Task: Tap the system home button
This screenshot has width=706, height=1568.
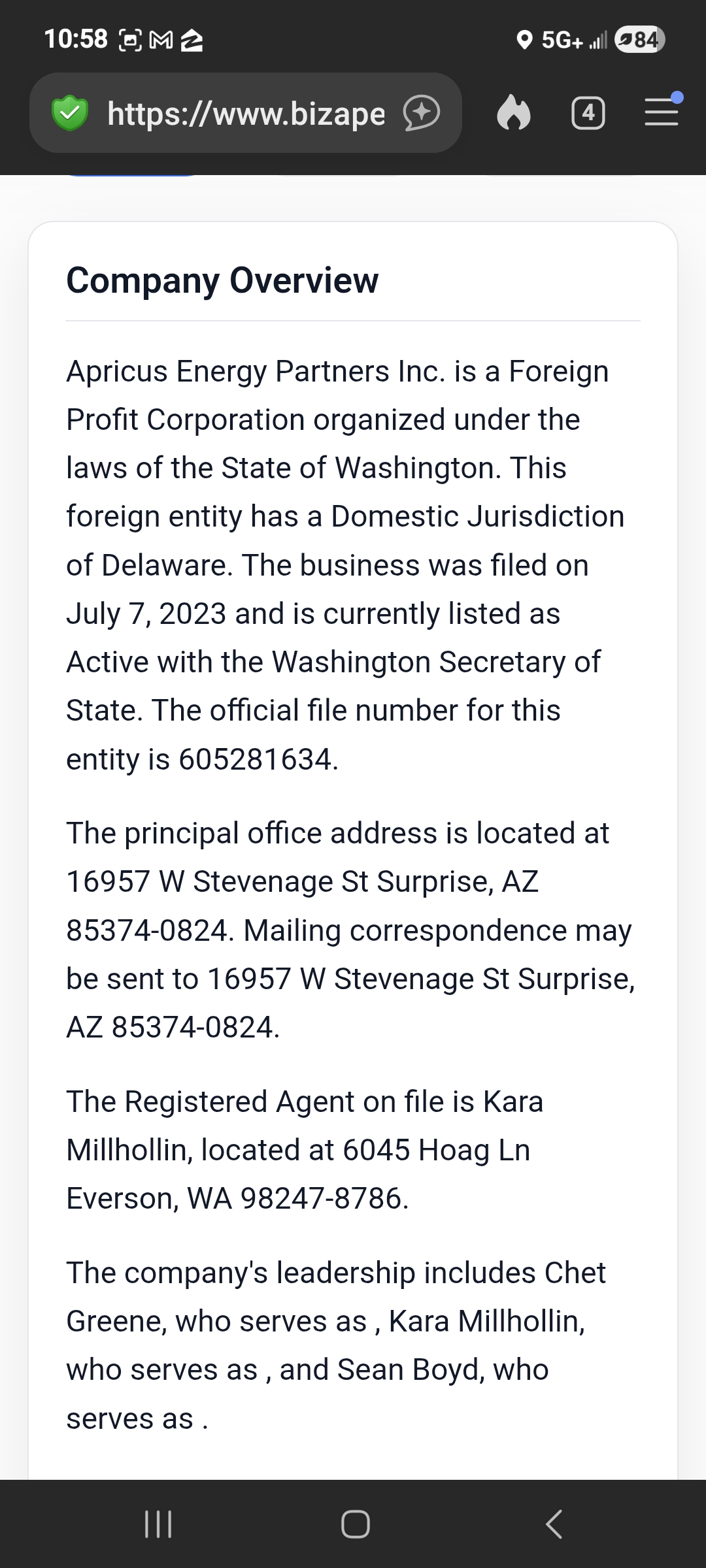Action: click(356, 1524)
